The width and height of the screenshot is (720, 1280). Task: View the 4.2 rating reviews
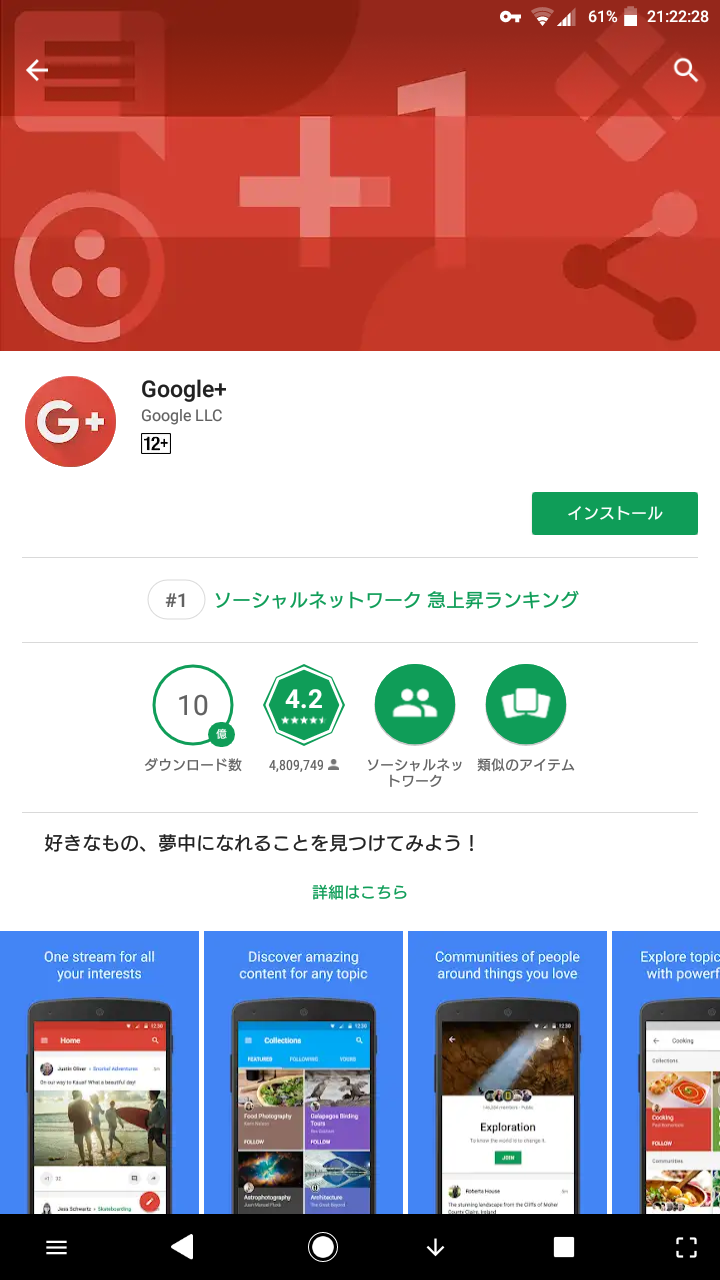pyautogui.click(x=303, y=705)
